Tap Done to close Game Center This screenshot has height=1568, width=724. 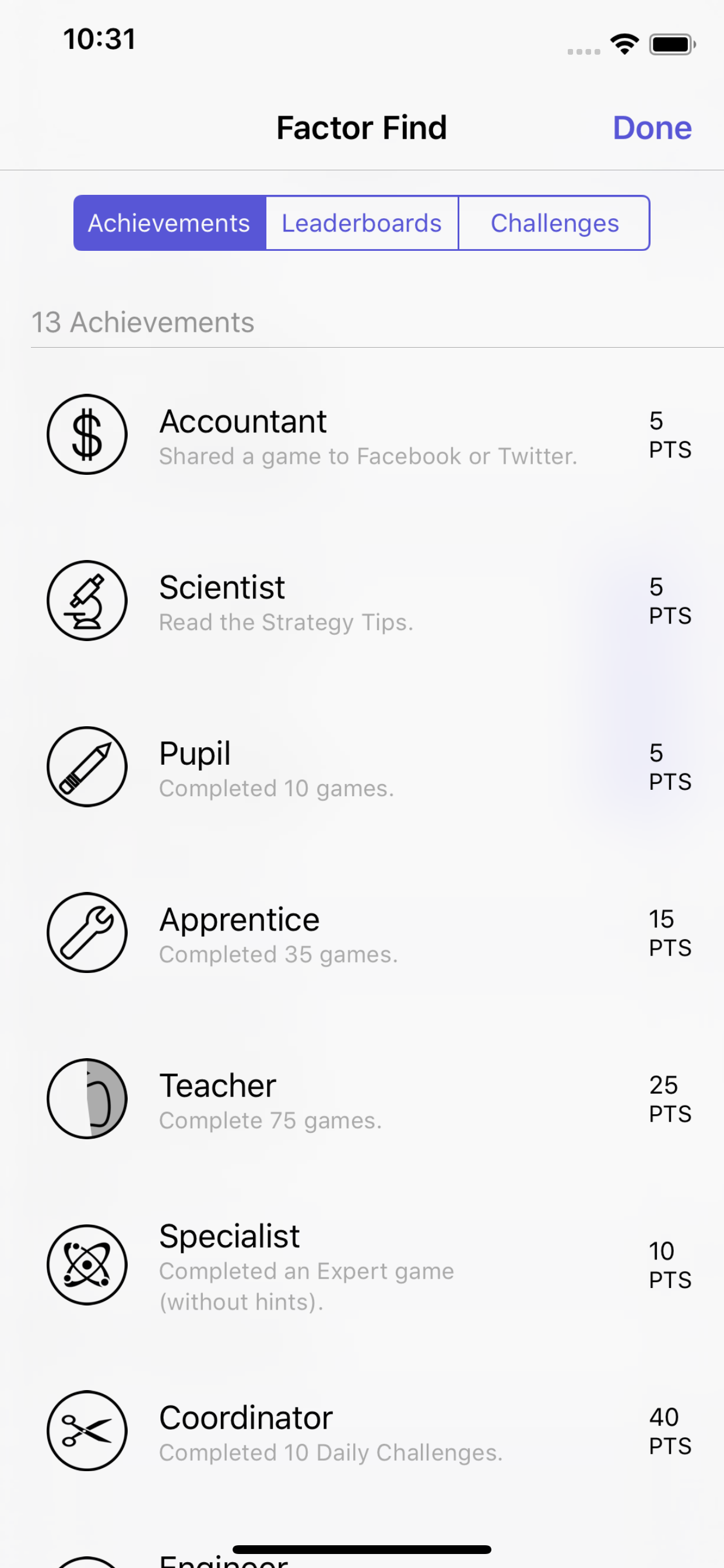[652, 128]
